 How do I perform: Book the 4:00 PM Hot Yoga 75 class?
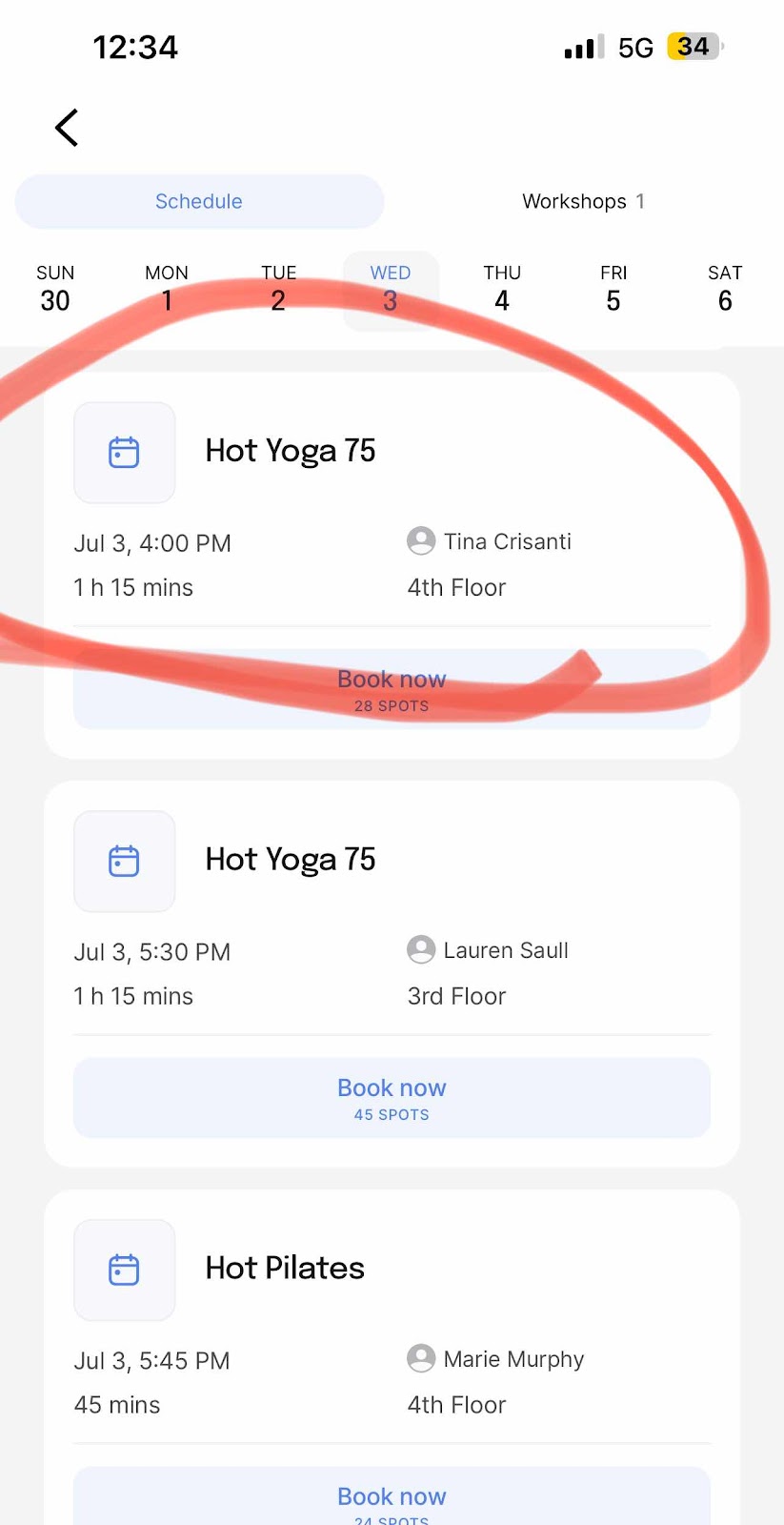pos(392,689)
